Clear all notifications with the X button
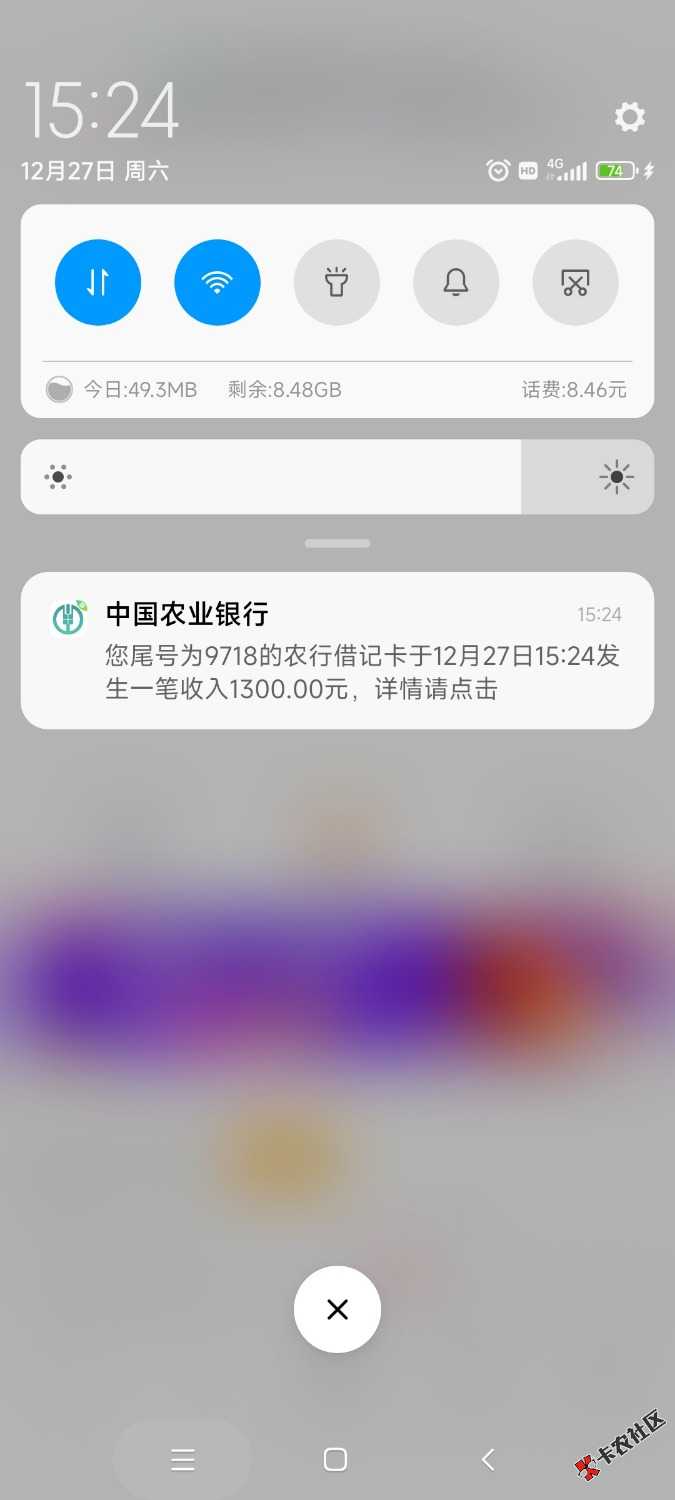This screenshot has height=1500, width=675. 337,1309
